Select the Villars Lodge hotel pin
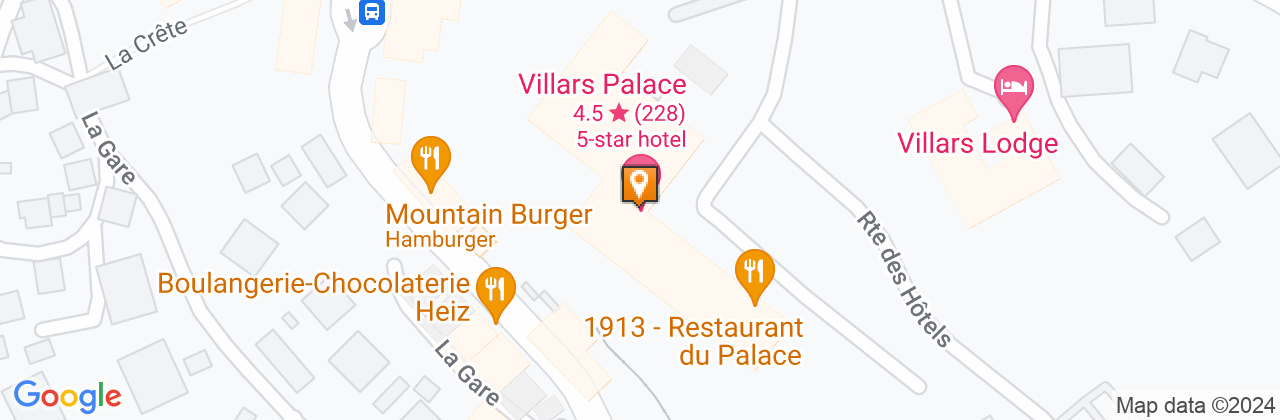1280x420 pixels. 1015,86
